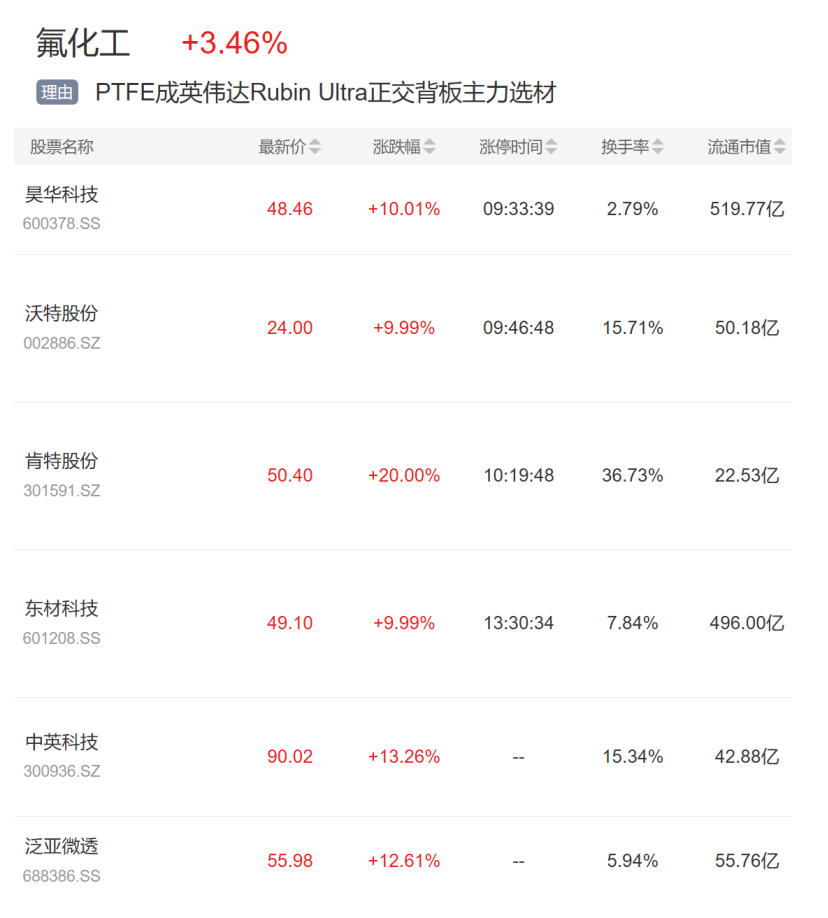Image resolution: width=828 pixels, height=918 pixels.
Task: Select the 中英科技 stock row
Action: click(403, 757)
